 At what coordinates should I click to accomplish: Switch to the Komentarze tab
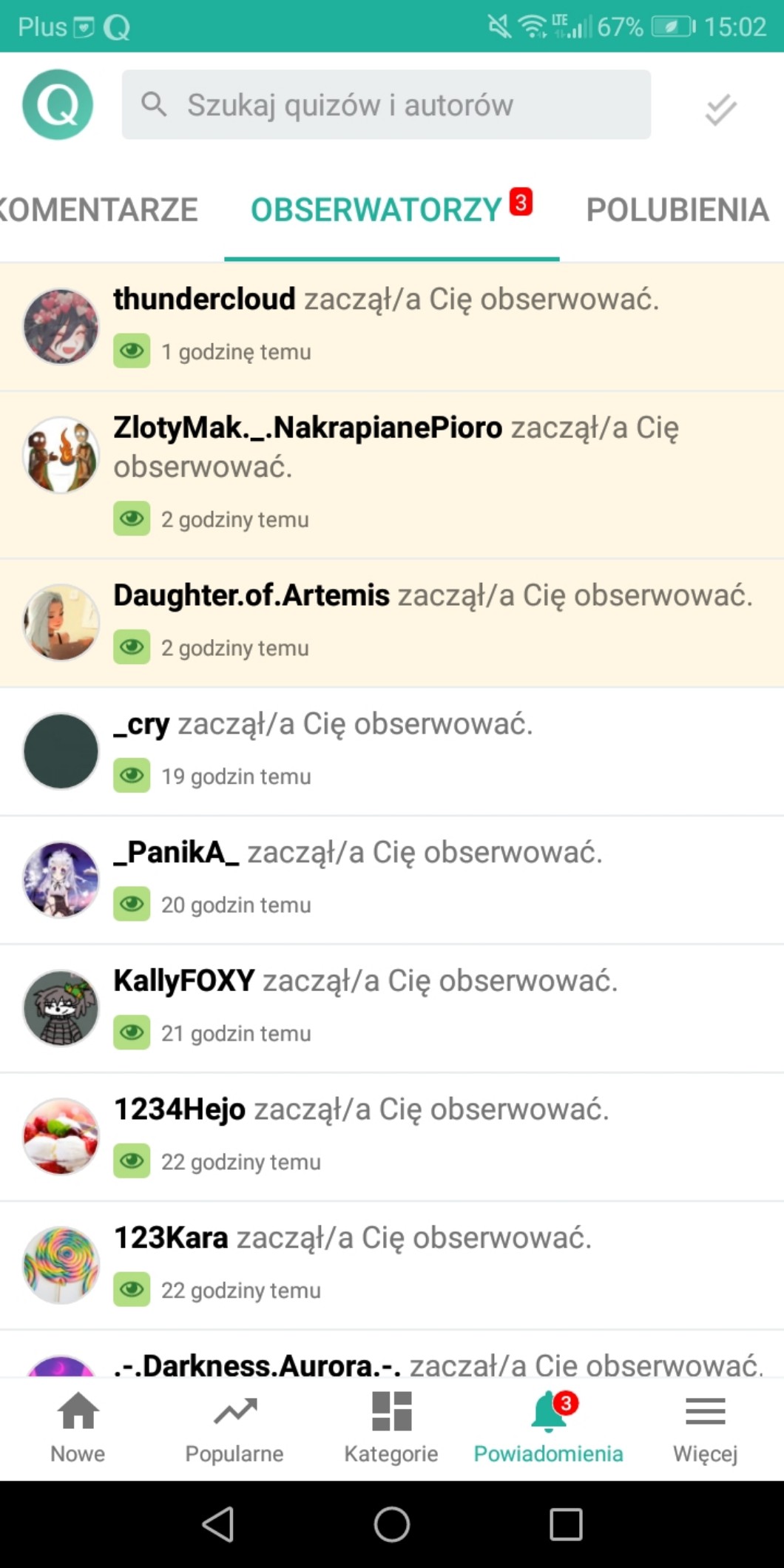tap(98, 210)
